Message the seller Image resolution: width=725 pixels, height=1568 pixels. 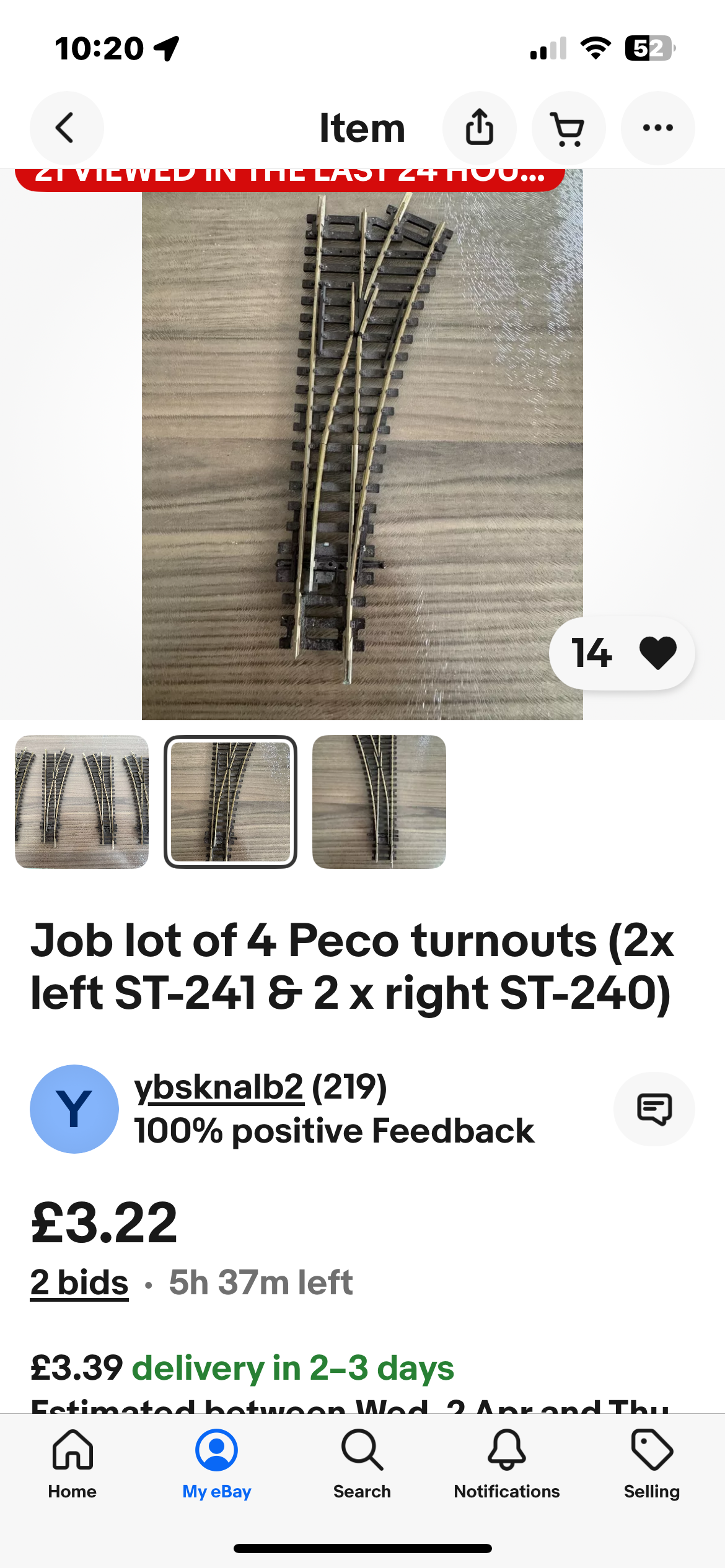coord(654,1108)
